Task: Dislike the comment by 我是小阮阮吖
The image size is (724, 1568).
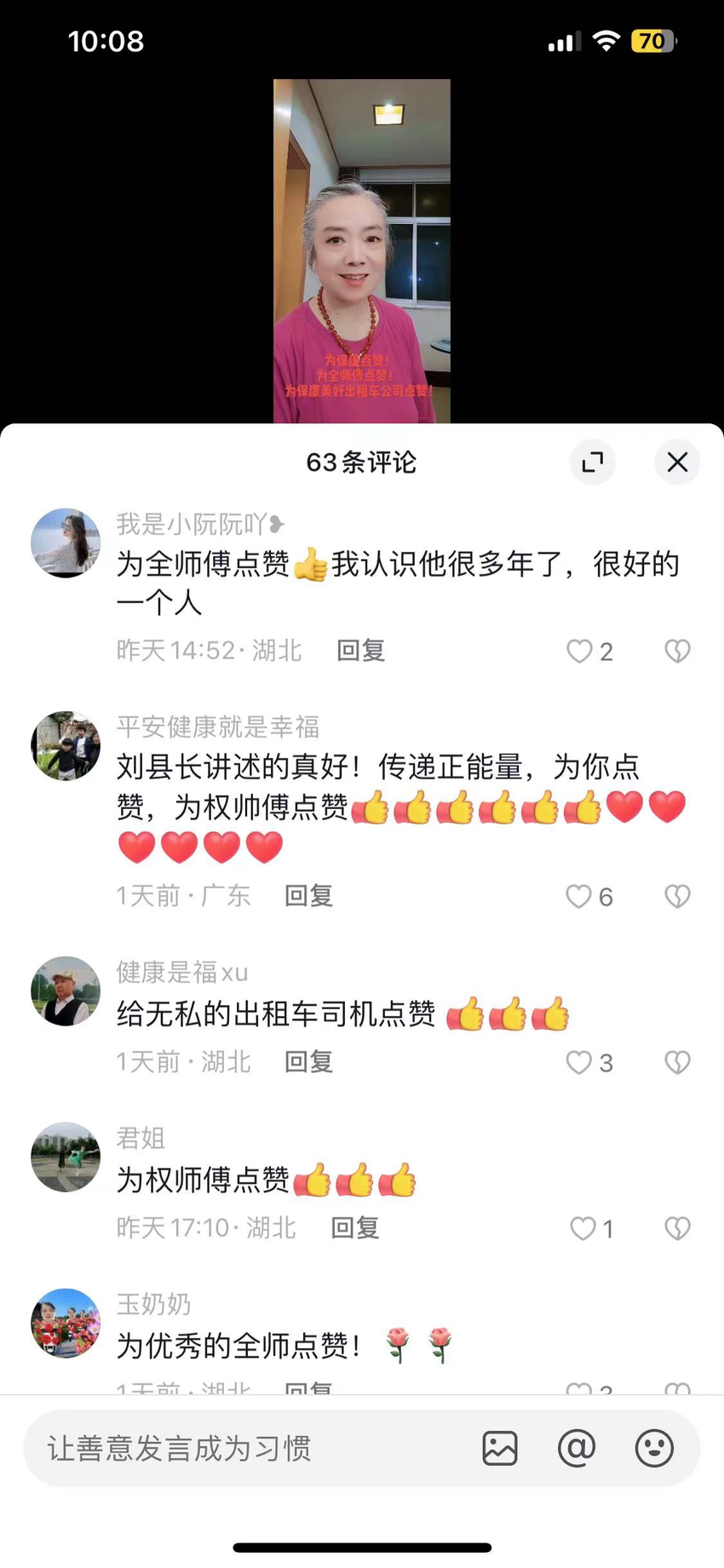Action: (677, 652)
